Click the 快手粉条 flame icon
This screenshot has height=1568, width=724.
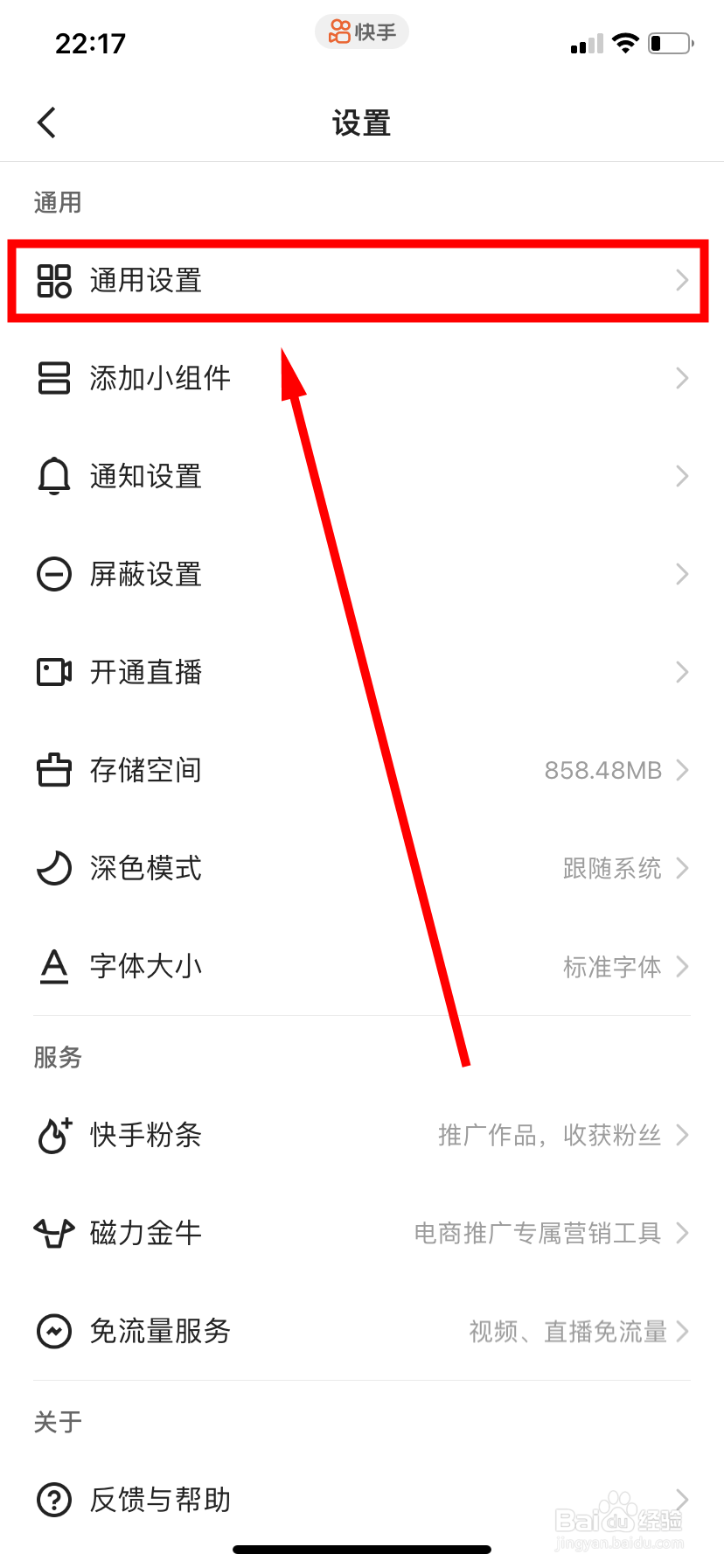[x=54, y=1135]
